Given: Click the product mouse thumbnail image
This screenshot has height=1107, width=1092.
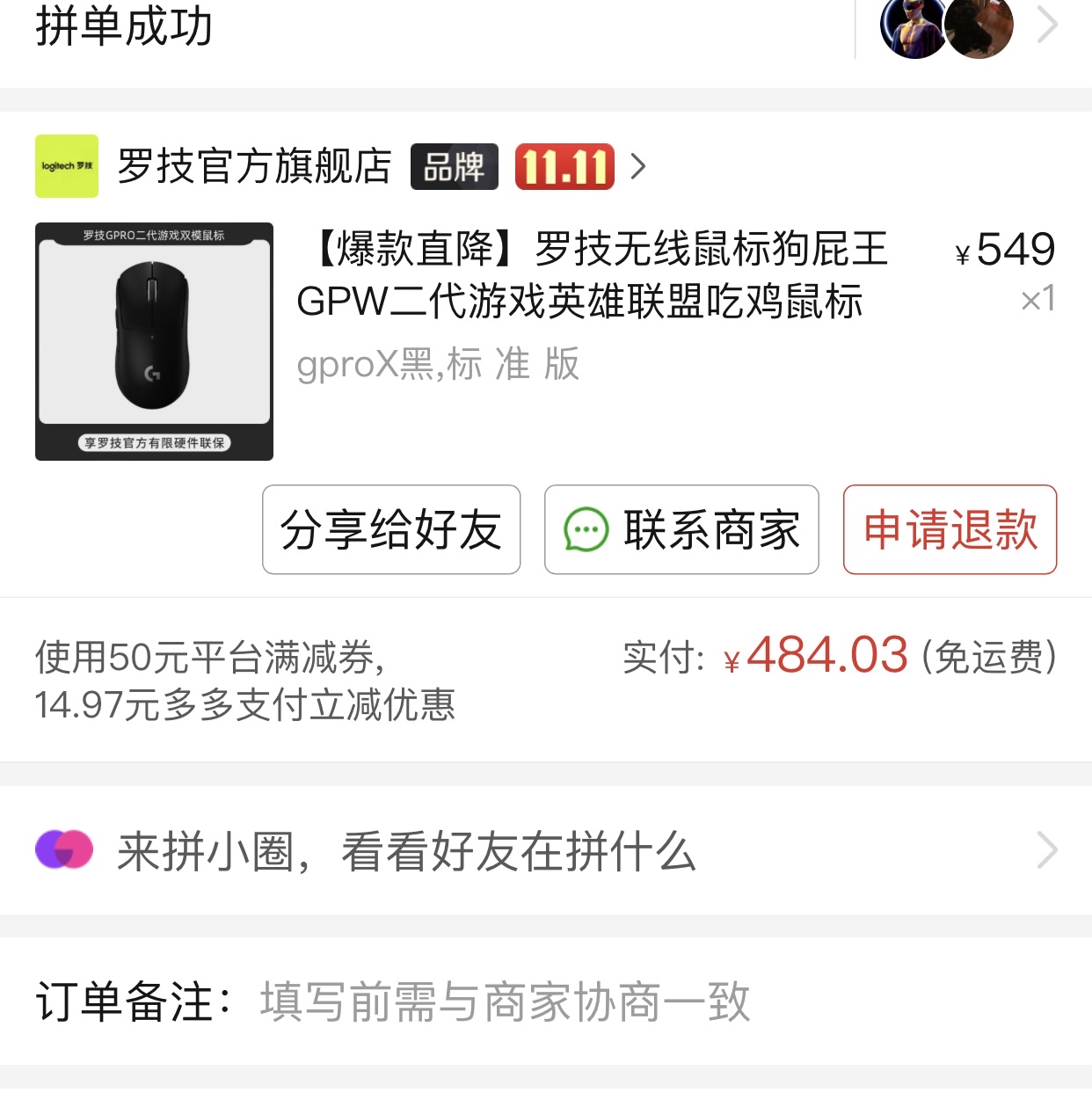Looking at the screenshot, I should pyautogui.click(x=154, y=339).
